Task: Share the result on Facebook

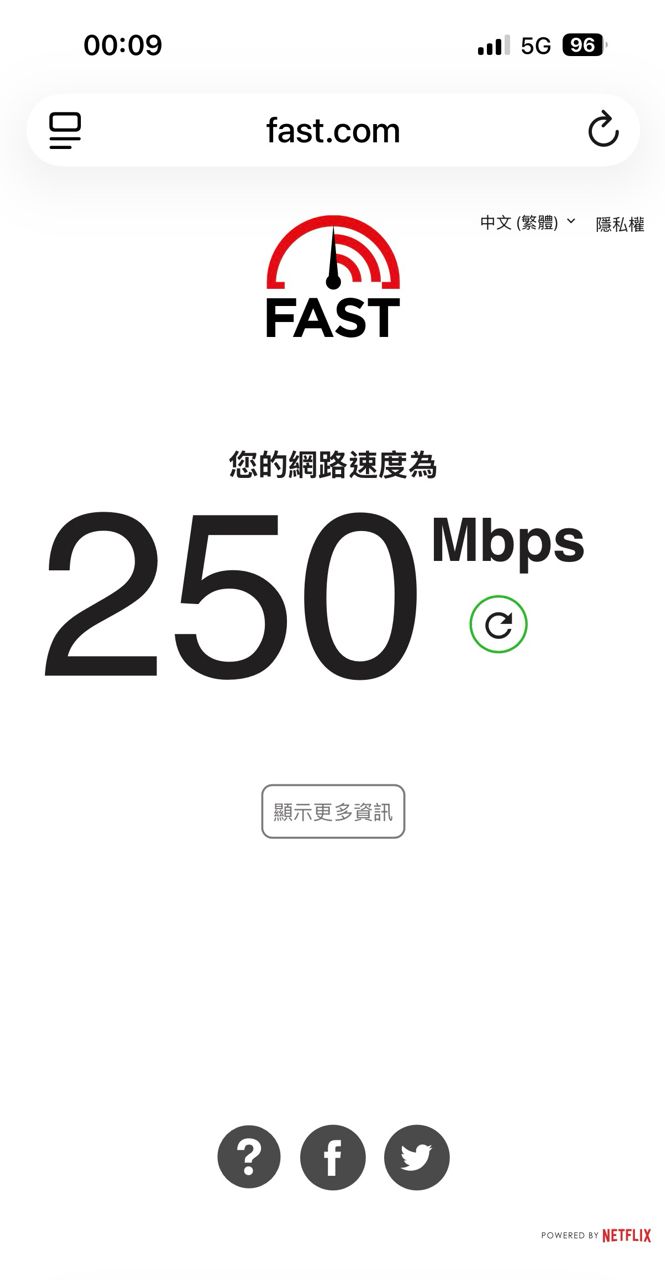Action: point(333,1157)
